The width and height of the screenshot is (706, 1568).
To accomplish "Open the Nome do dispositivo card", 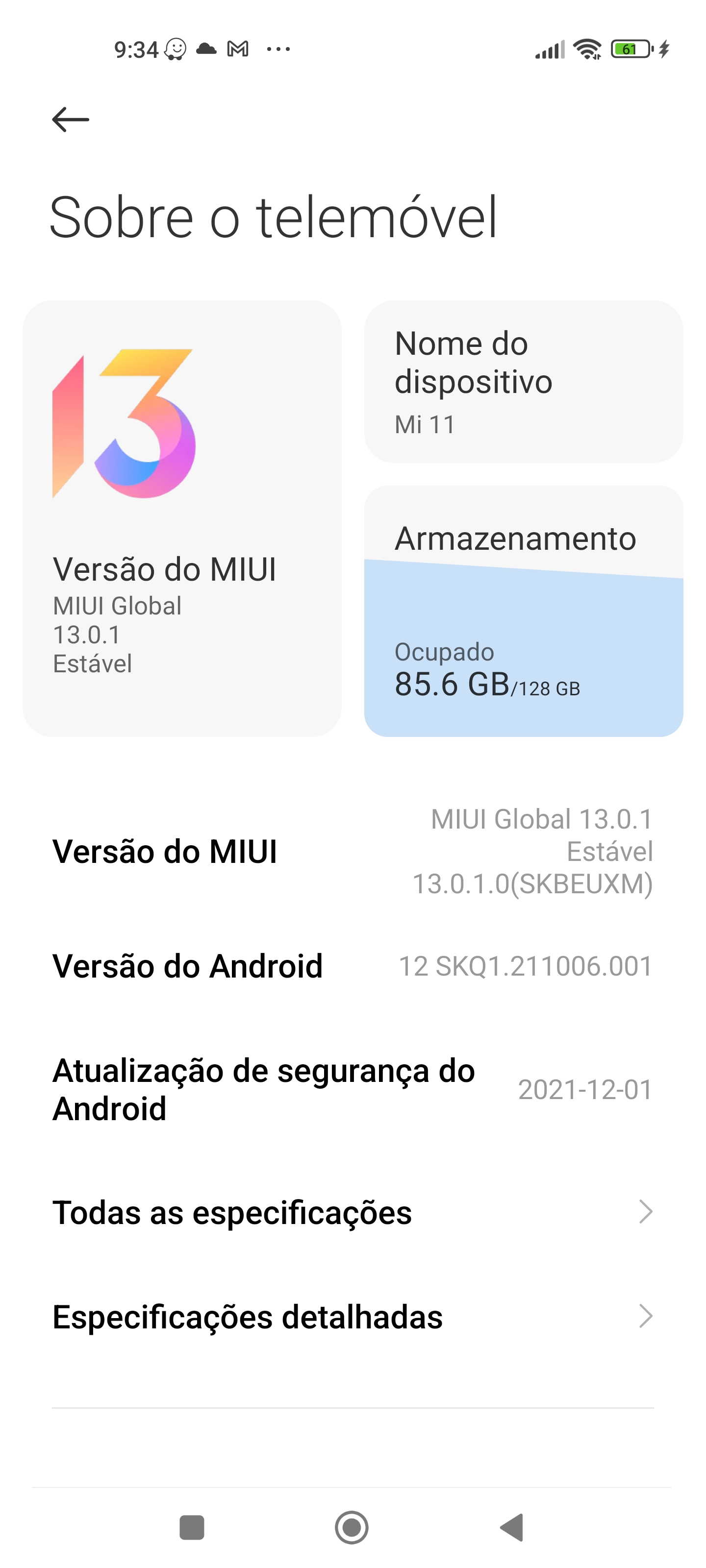I will click(523, 382).
